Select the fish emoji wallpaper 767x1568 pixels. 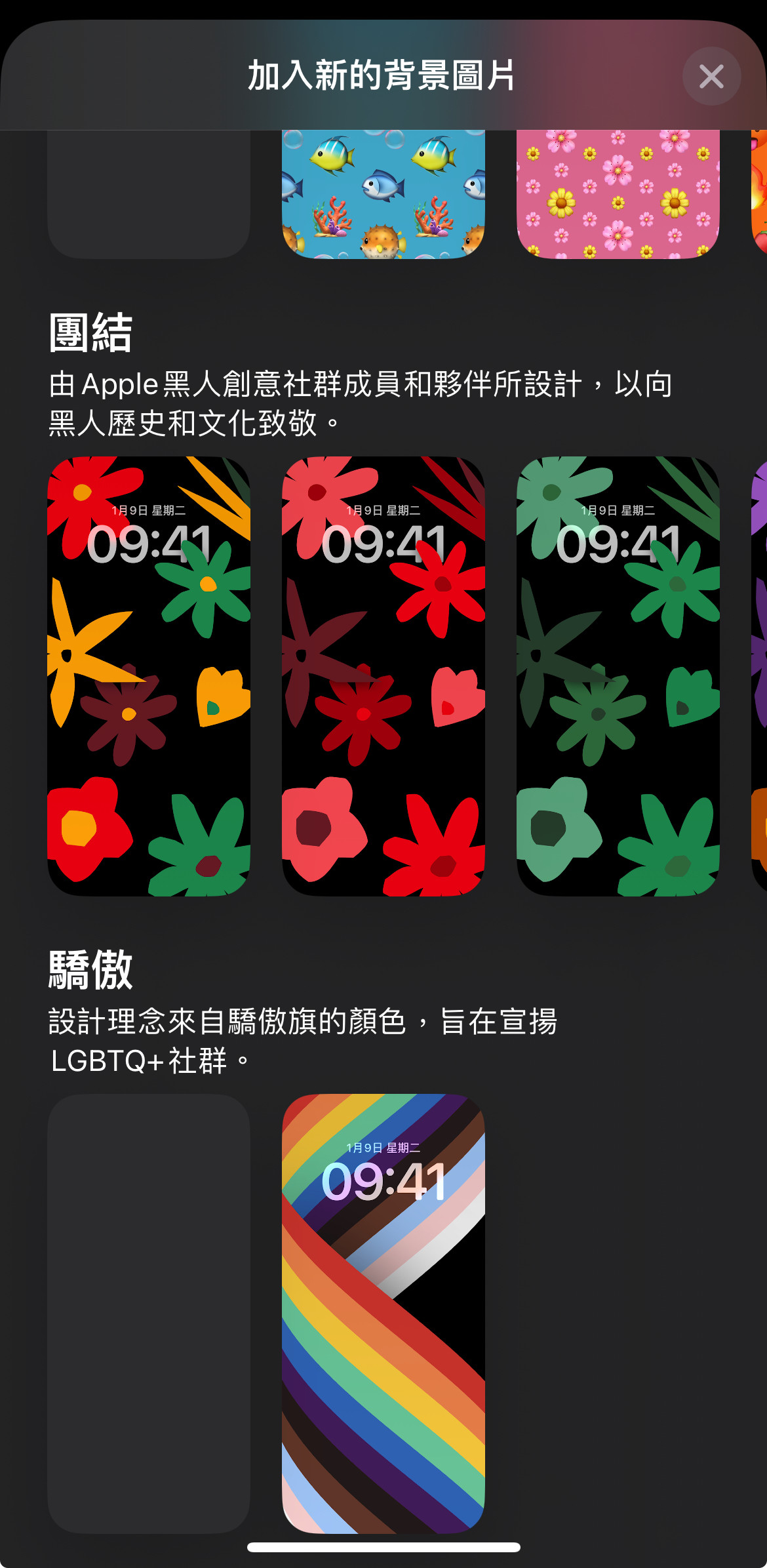[383, 194]
